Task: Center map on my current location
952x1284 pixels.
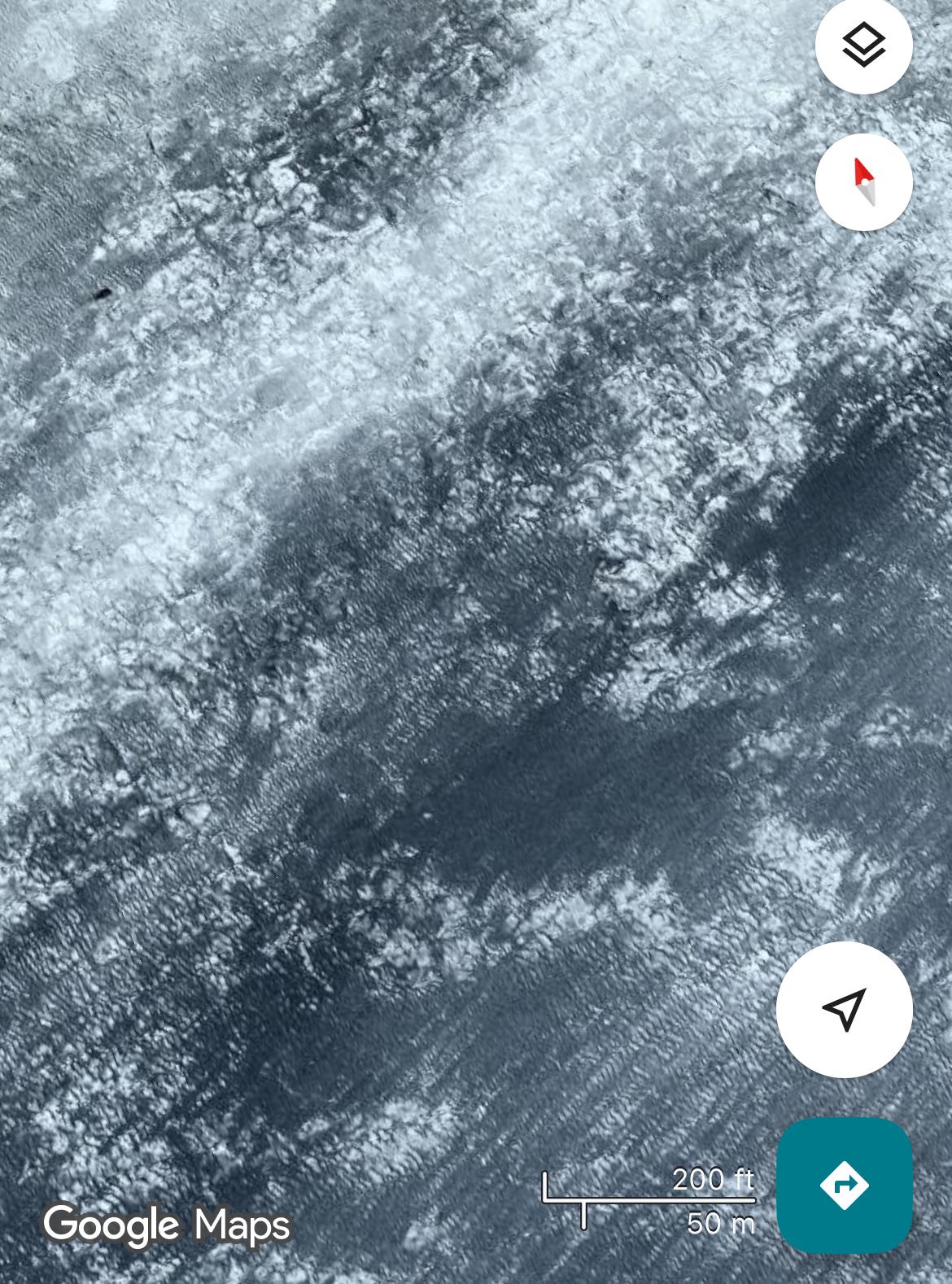Action: (844, 1009)
